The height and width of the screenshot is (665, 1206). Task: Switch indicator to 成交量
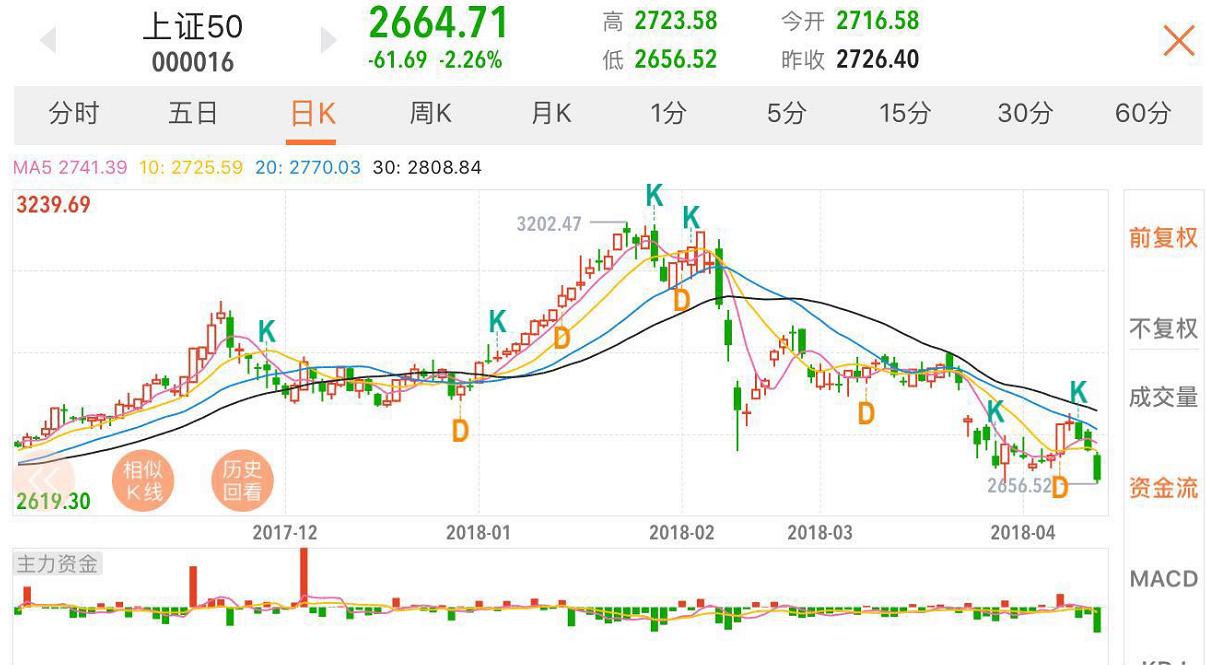1163,398
